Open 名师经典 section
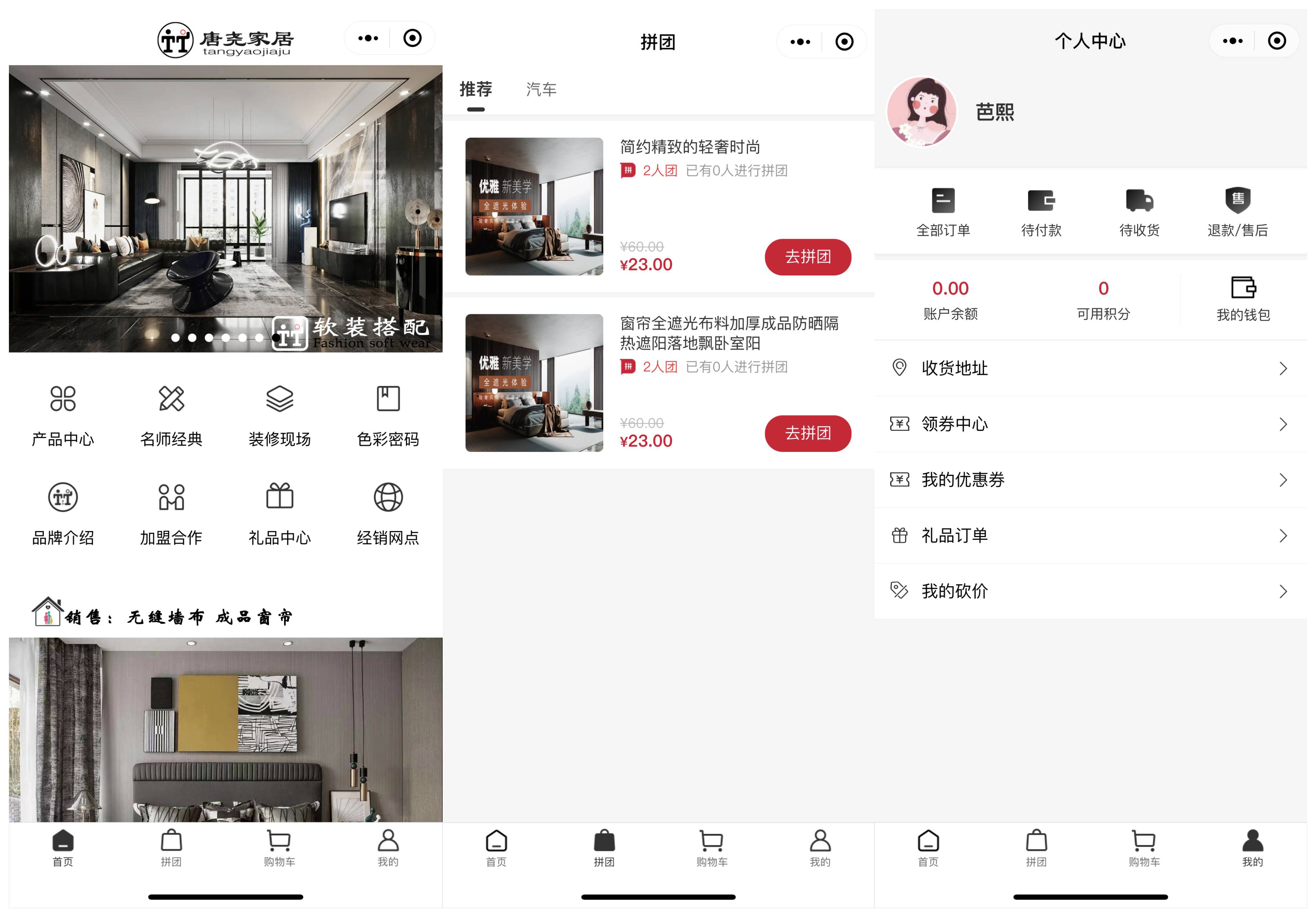 pos(171,415)
